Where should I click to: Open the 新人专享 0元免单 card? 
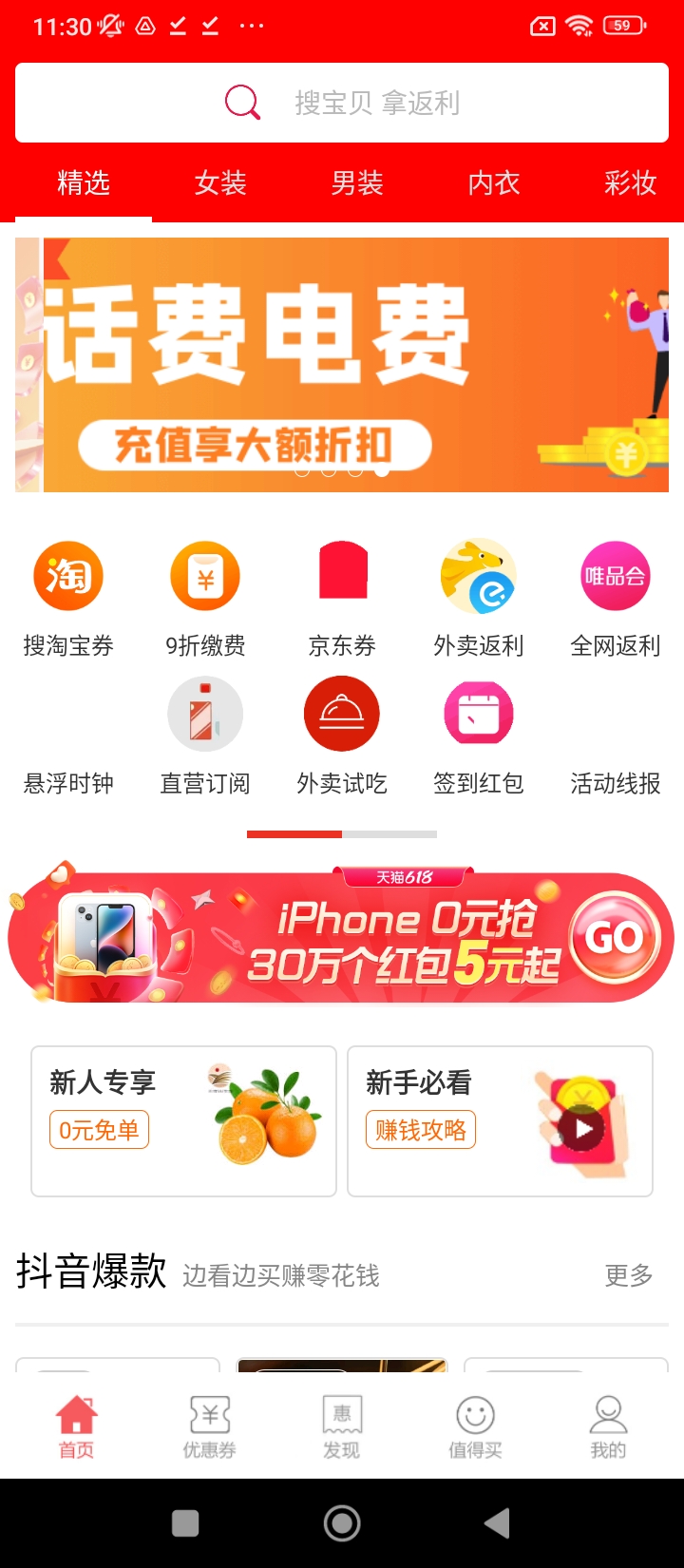pyautogui.click(x=184, y=1121)
